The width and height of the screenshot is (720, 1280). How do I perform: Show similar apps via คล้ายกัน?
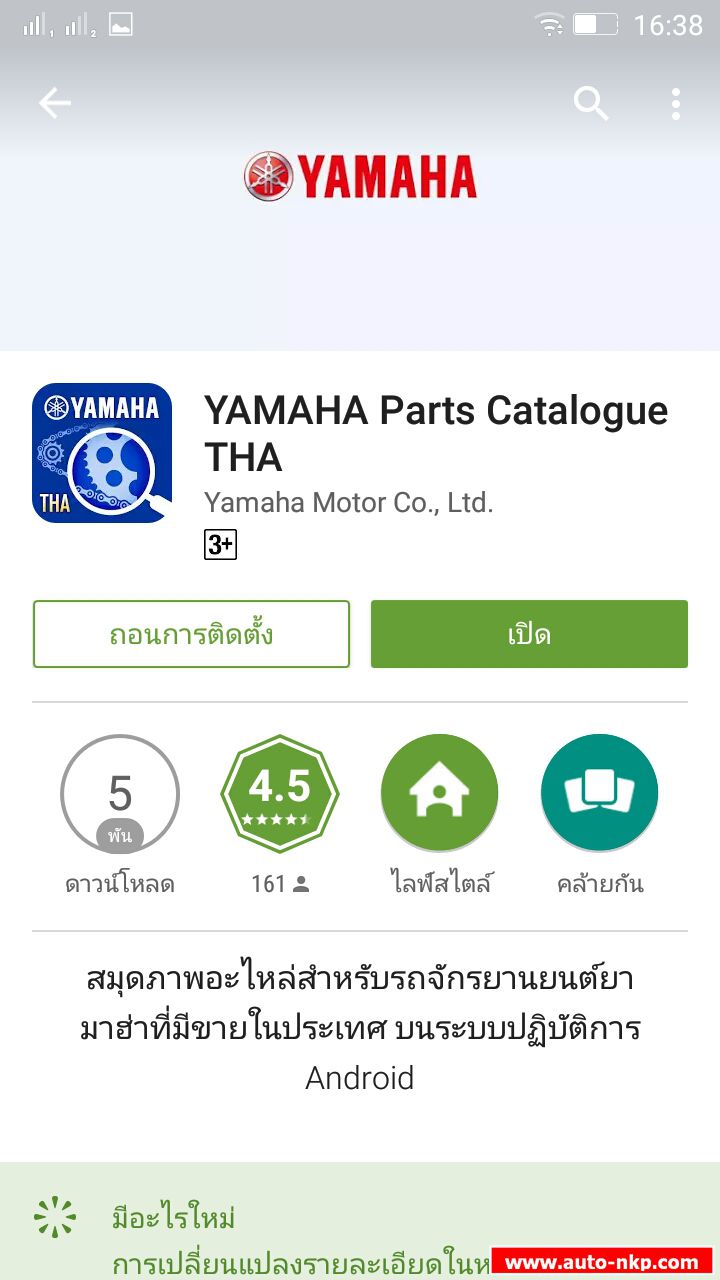coord(600,795)
